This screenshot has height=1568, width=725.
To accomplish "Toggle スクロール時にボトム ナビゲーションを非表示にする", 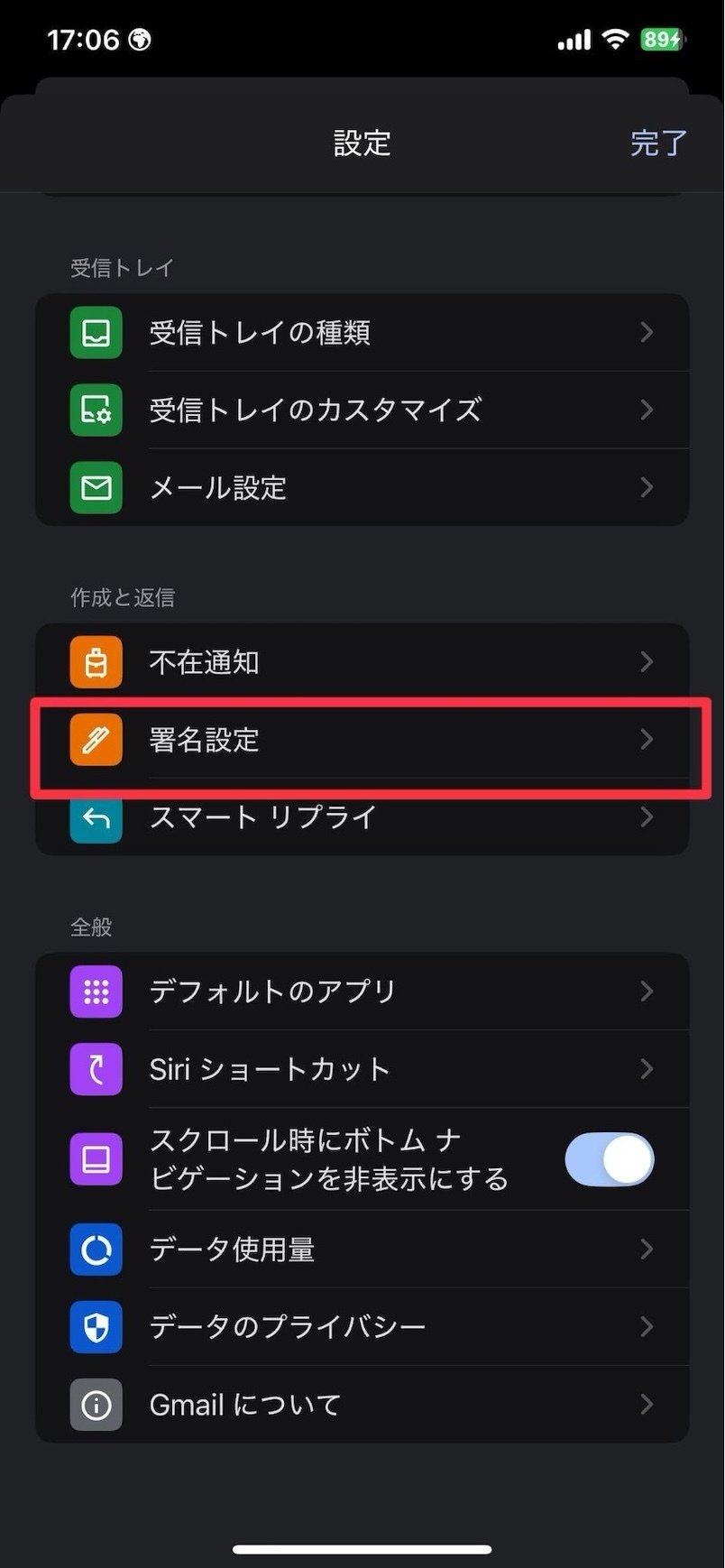I will point(609,1159).
